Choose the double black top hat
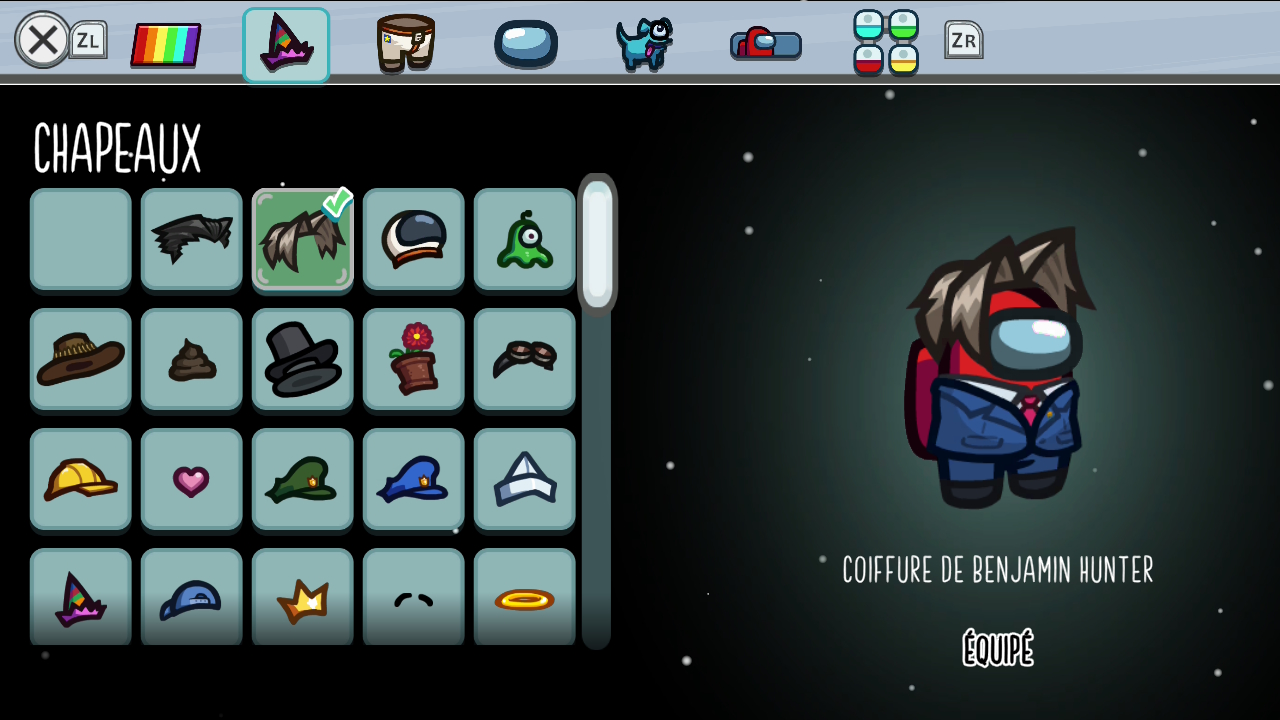The width and height of the screenshot is (1280, 720). click(x=303, y=359)
